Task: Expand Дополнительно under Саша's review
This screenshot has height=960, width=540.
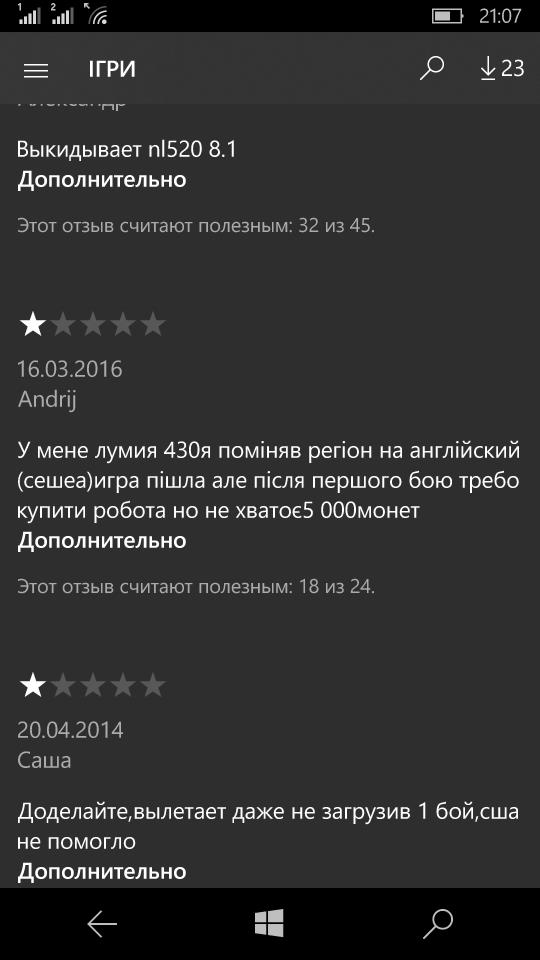Action: [102, 871]
